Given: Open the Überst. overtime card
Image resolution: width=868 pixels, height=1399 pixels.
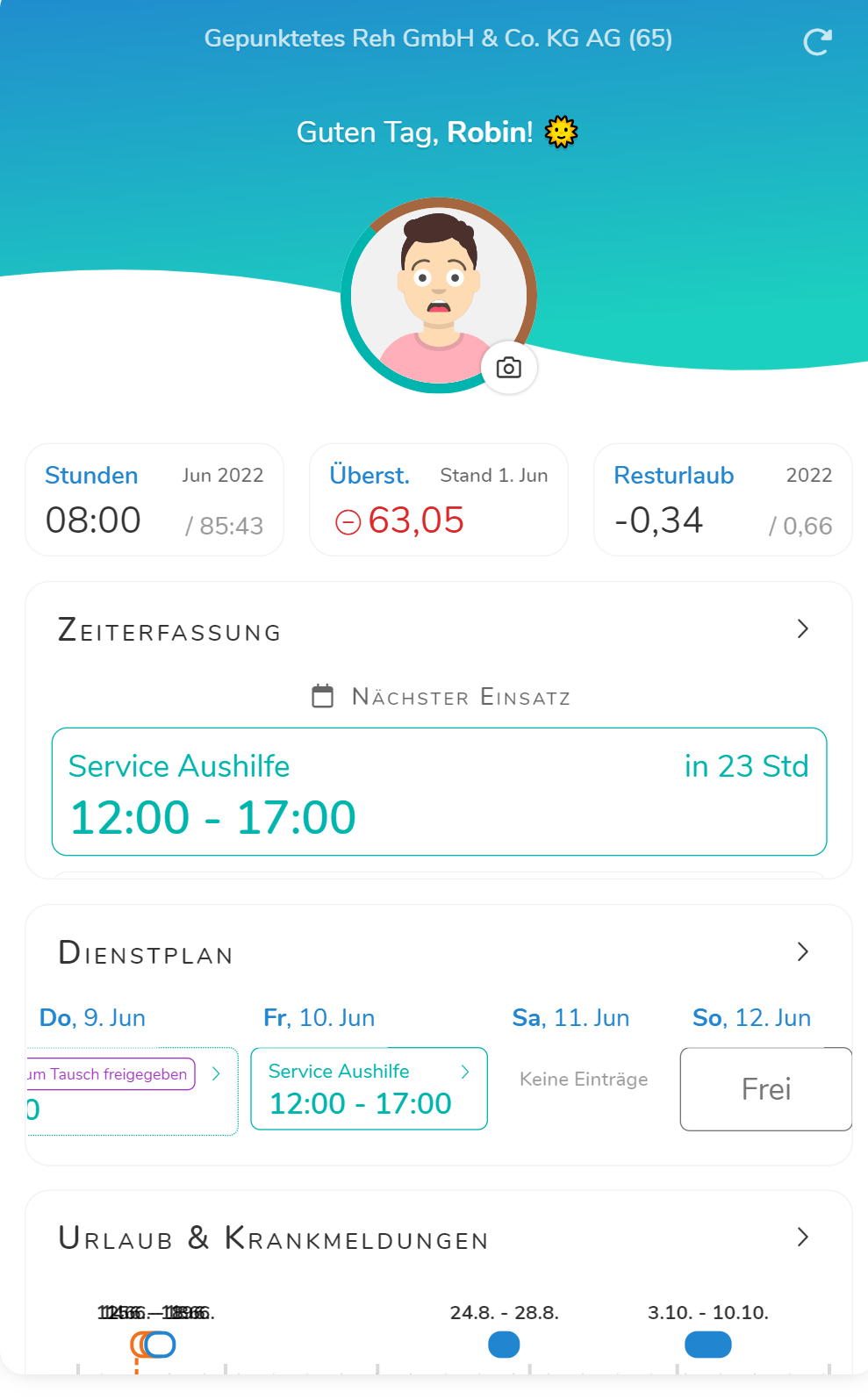Looking at the screenshot, I should [x=439, y=500].
